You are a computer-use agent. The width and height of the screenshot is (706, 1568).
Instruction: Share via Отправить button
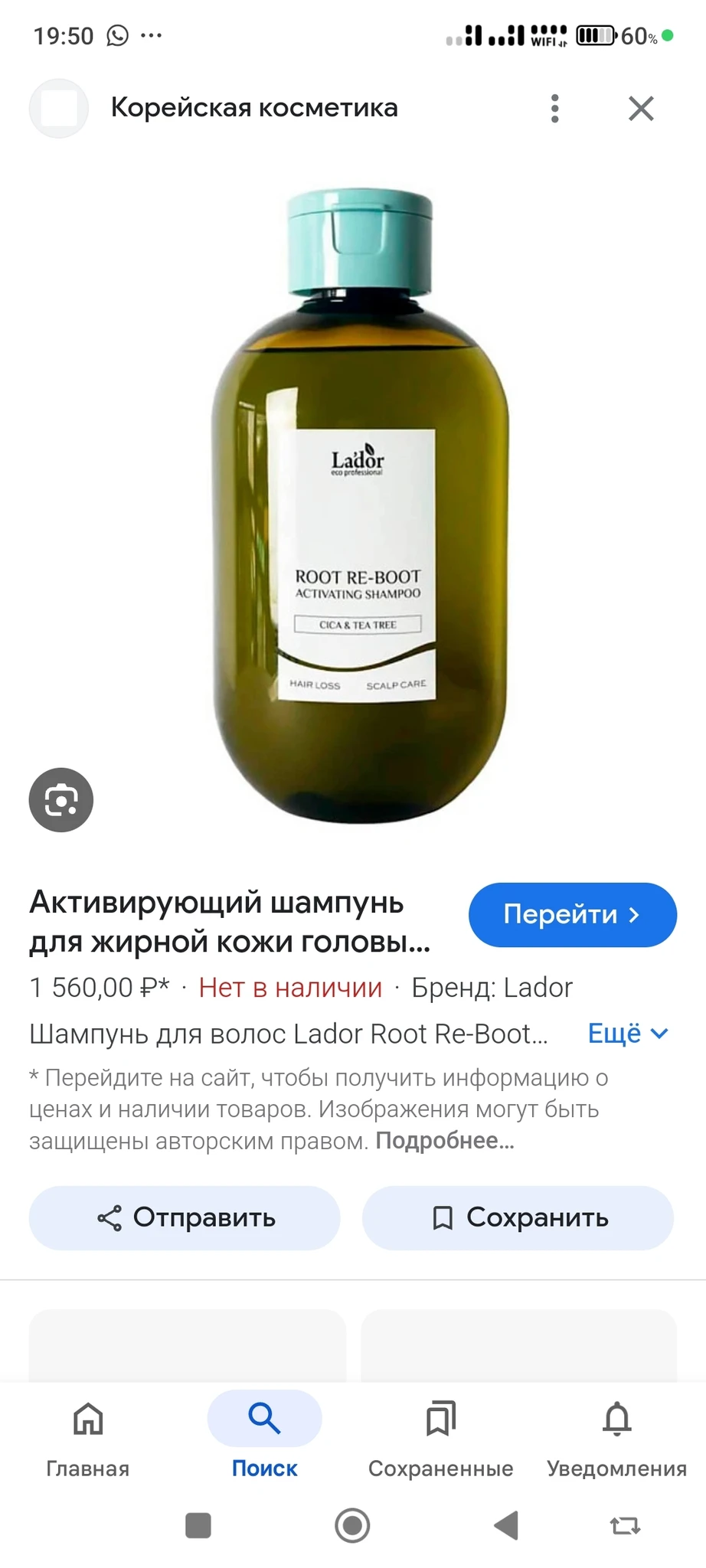pos(185,1217)
